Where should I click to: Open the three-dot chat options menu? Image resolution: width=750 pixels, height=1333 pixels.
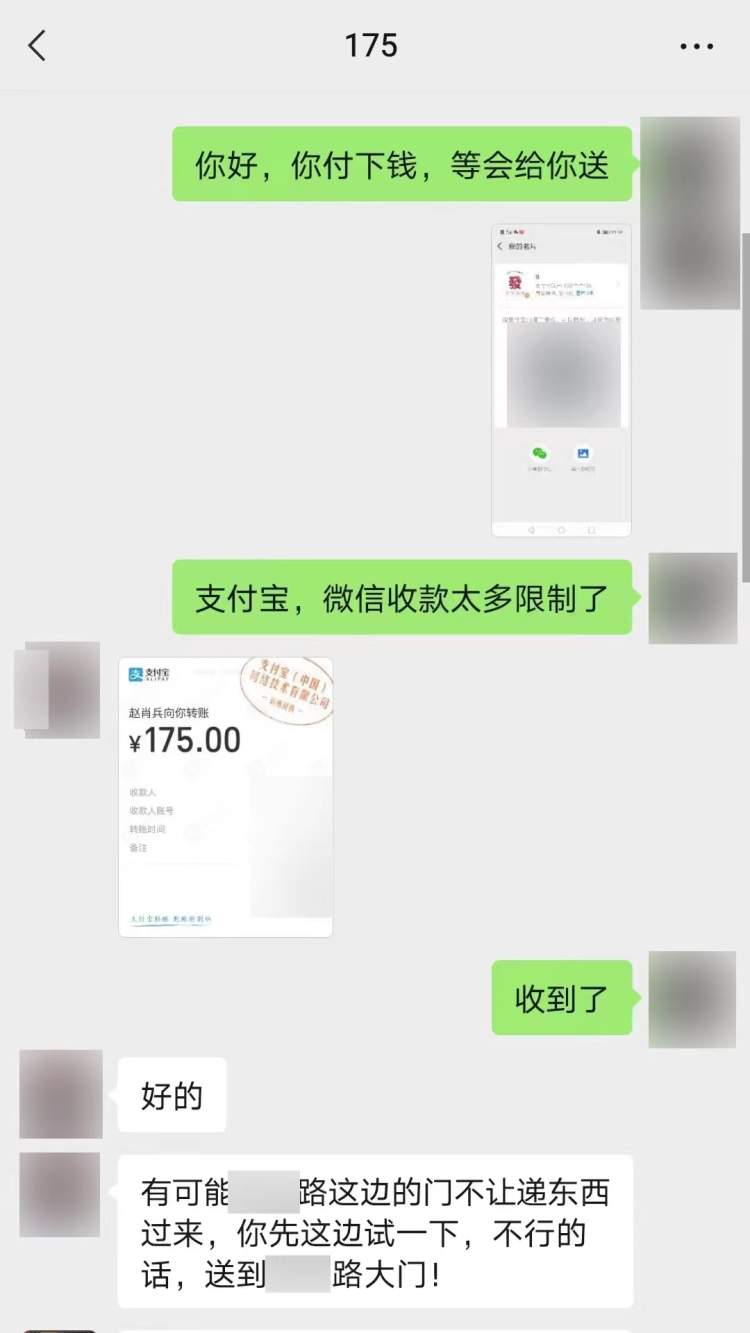(x=697, y=46)
